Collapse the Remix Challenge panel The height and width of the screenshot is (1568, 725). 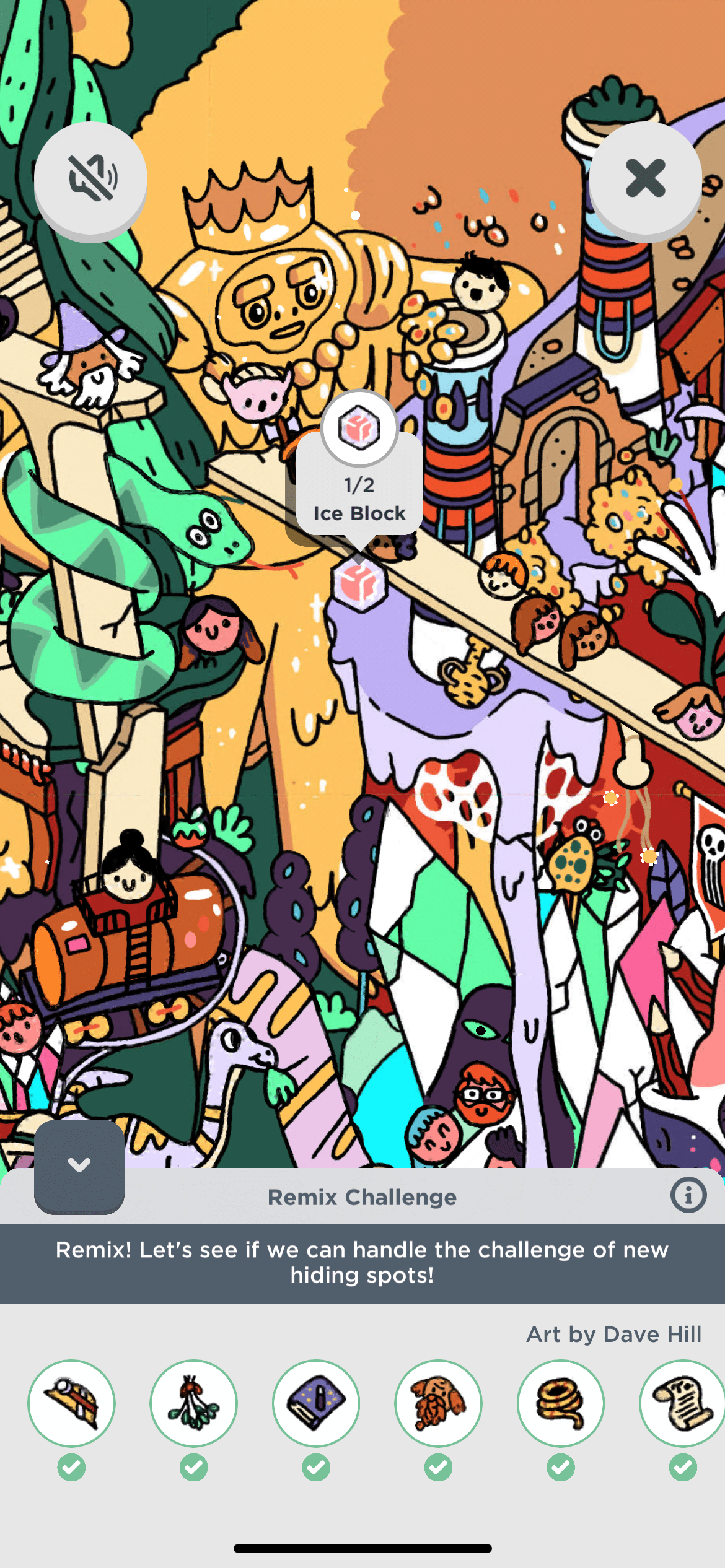click(x=79, y=1164)
